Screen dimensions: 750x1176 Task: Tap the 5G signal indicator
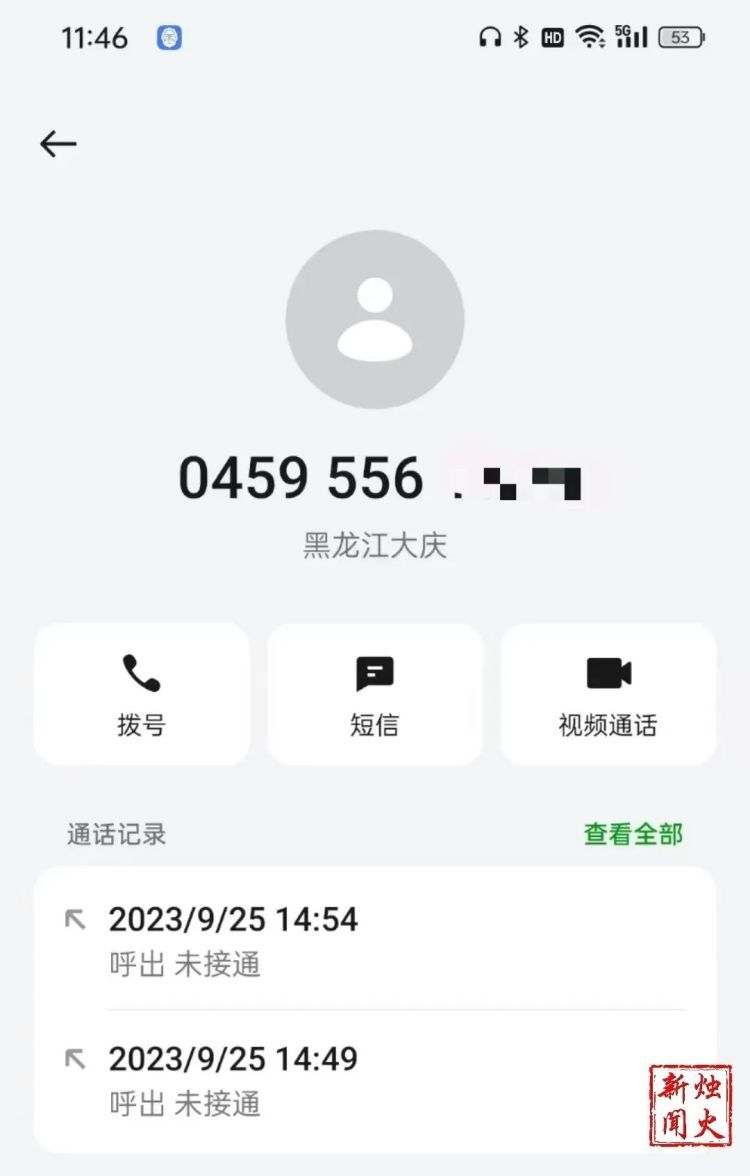pyautogui.click(x=632, y=36)
